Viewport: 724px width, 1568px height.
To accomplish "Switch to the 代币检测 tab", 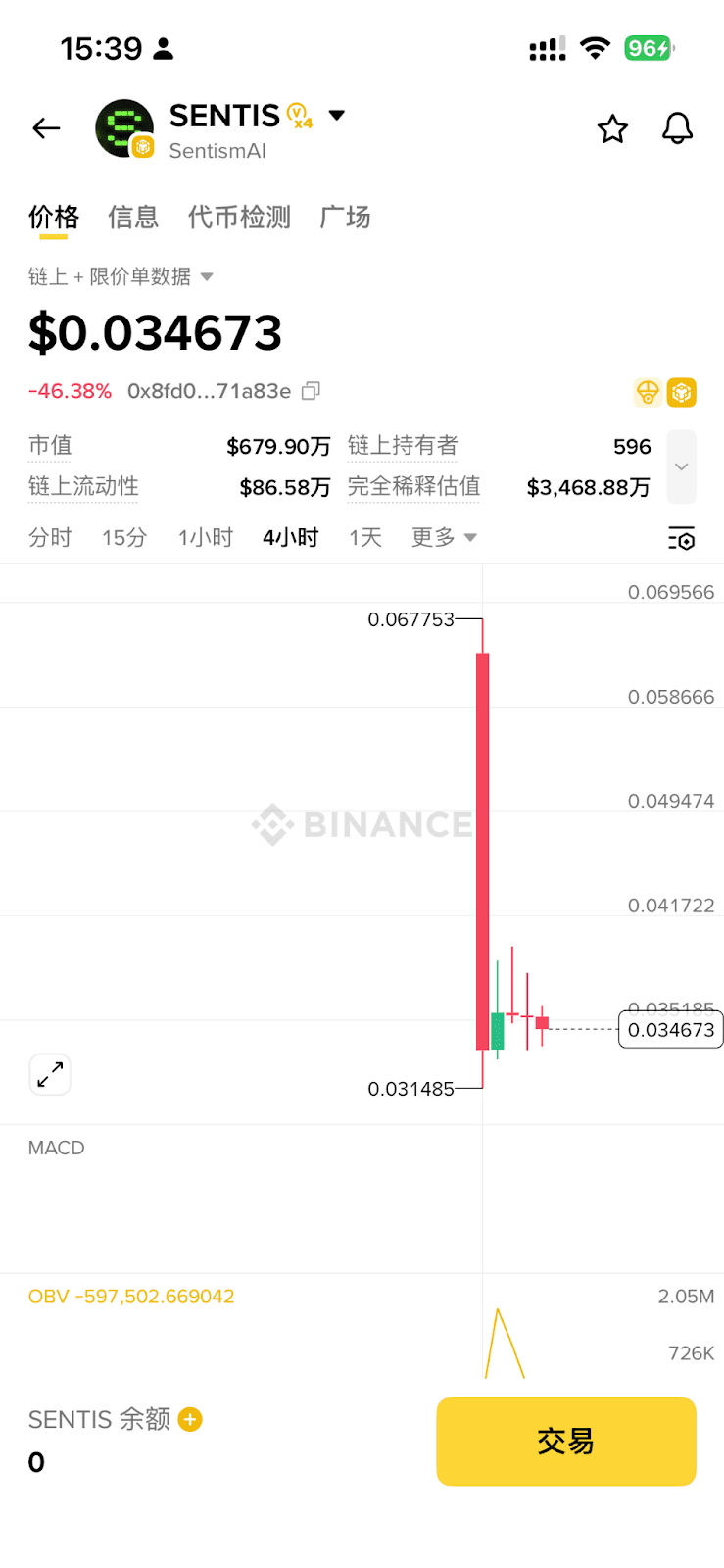I will (239, 217).
